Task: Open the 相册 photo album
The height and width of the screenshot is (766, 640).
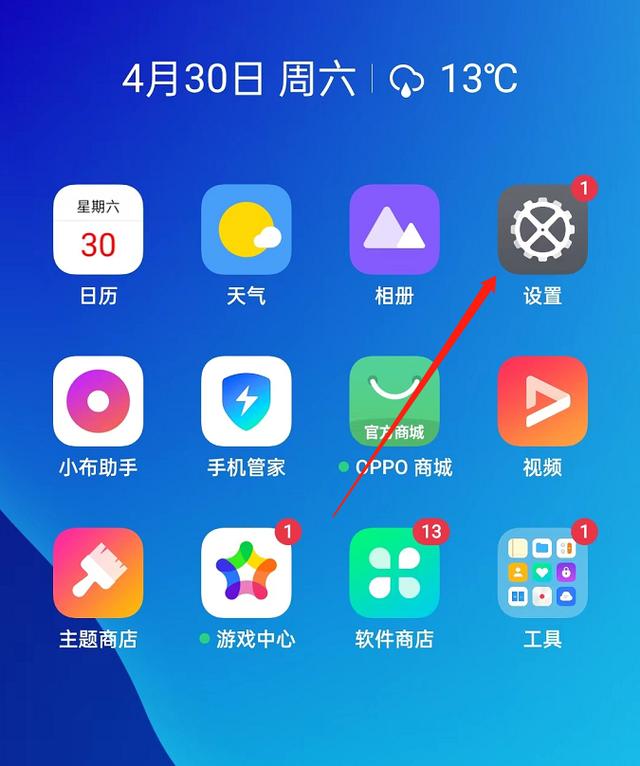Action: tap(394, 230)
